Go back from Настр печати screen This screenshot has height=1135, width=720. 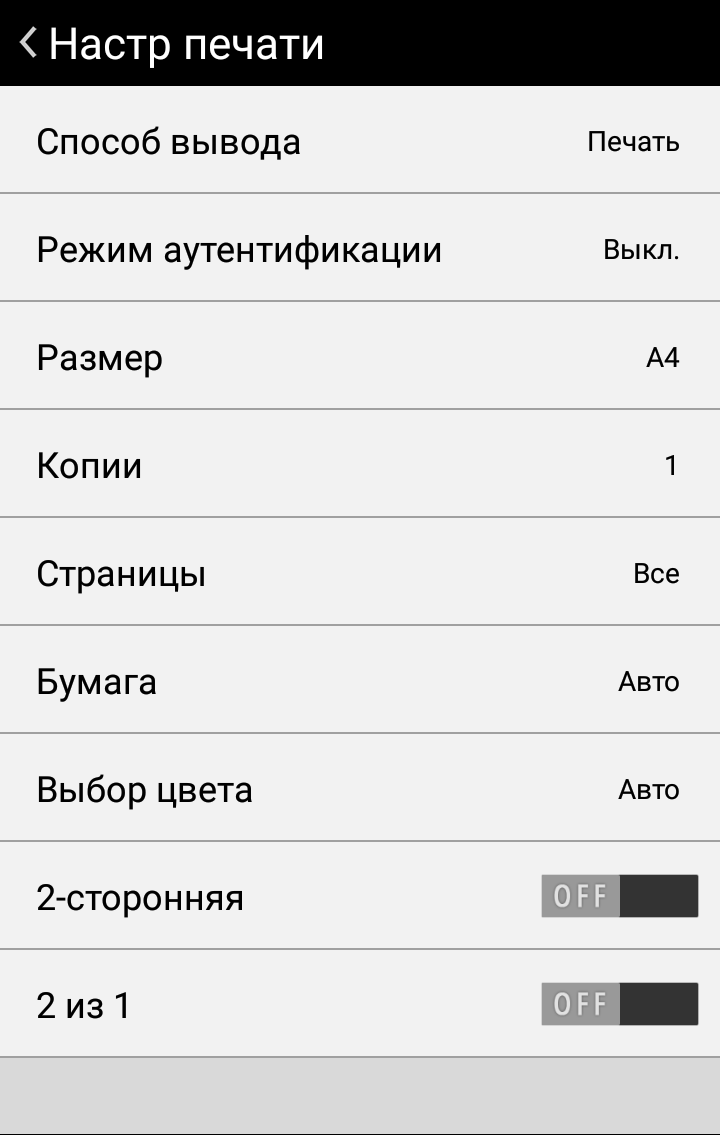tap(30, 43)
